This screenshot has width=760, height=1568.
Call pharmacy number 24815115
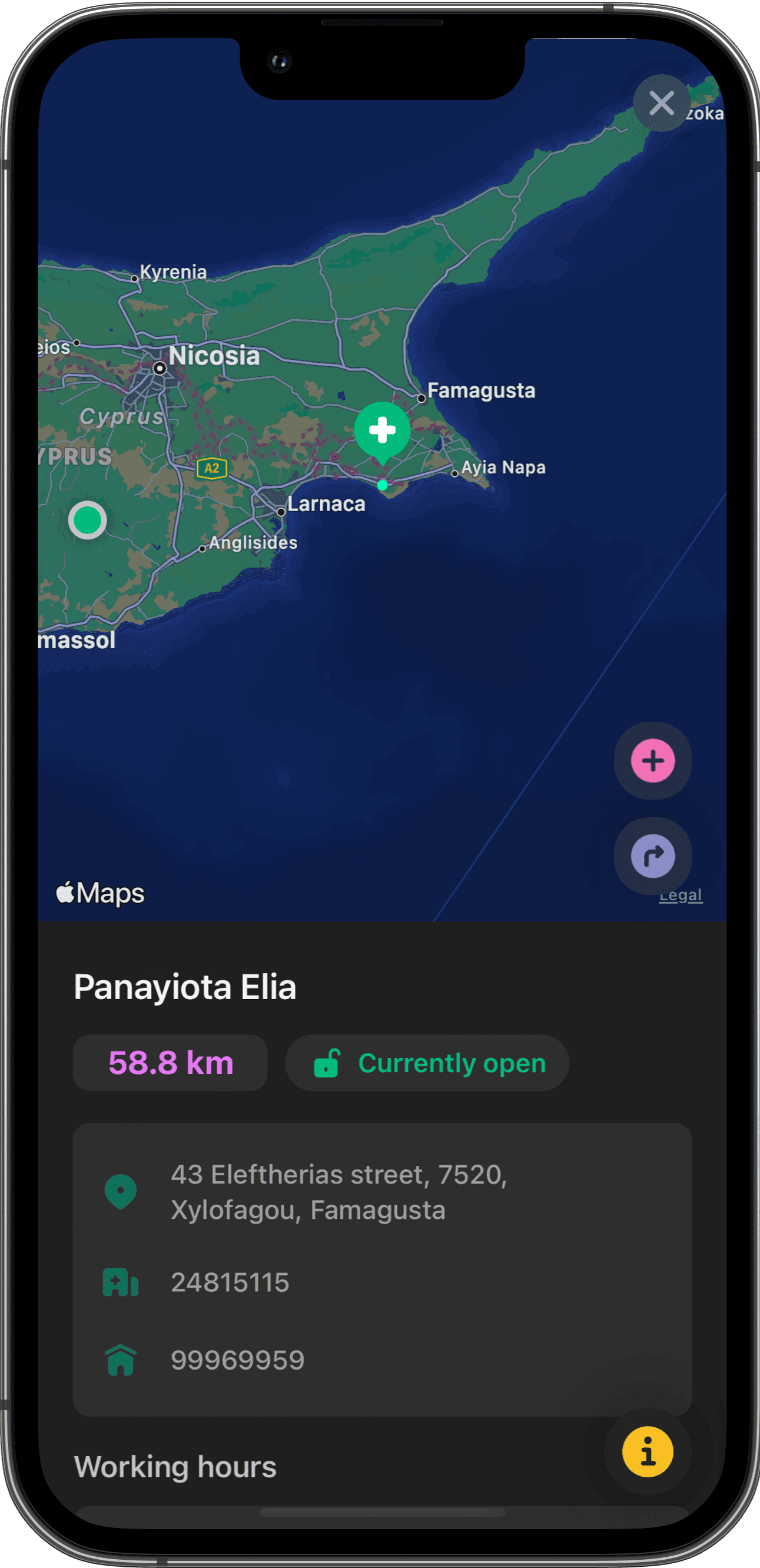click(230, 1282)
